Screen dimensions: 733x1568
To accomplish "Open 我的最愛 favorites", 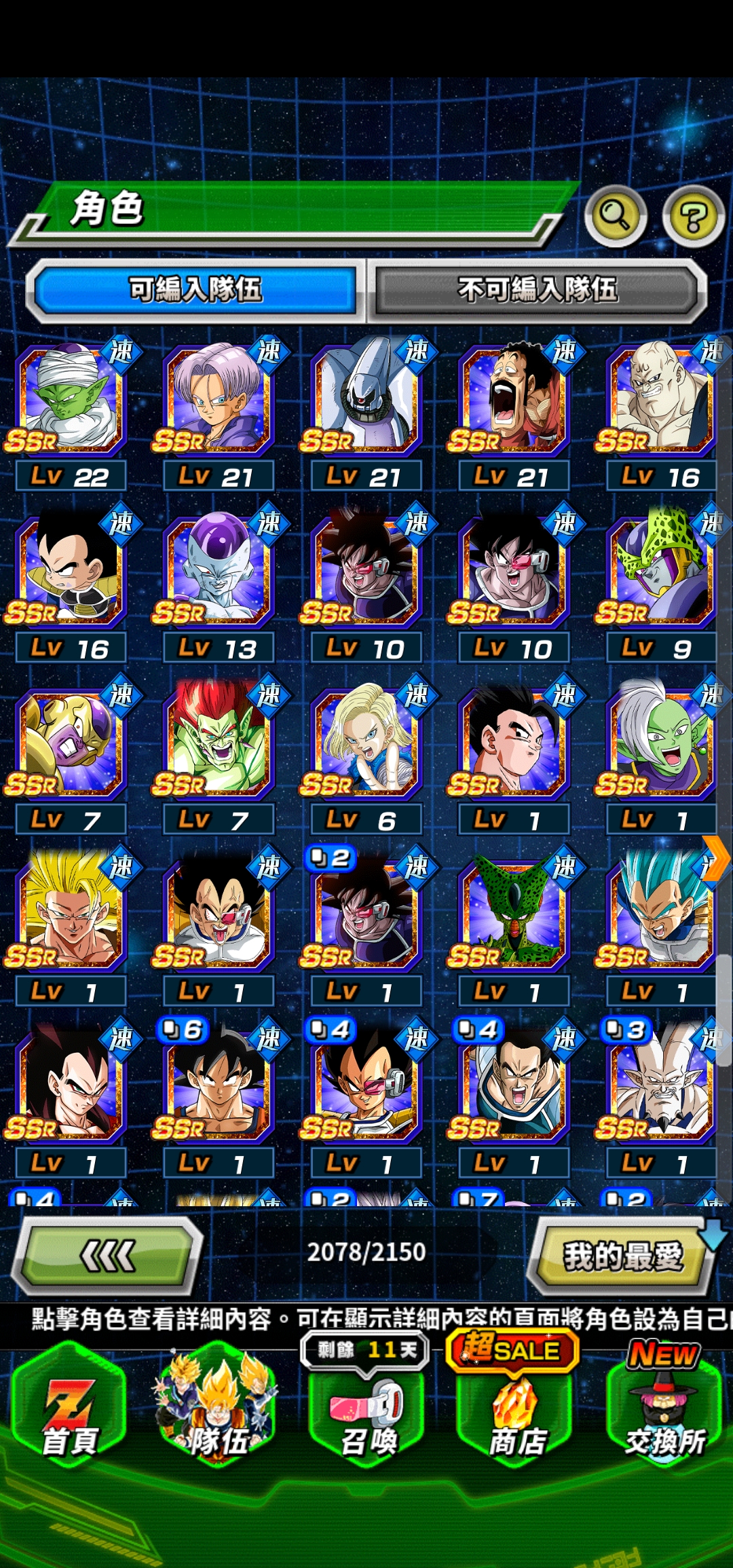I will point(622,1256).
